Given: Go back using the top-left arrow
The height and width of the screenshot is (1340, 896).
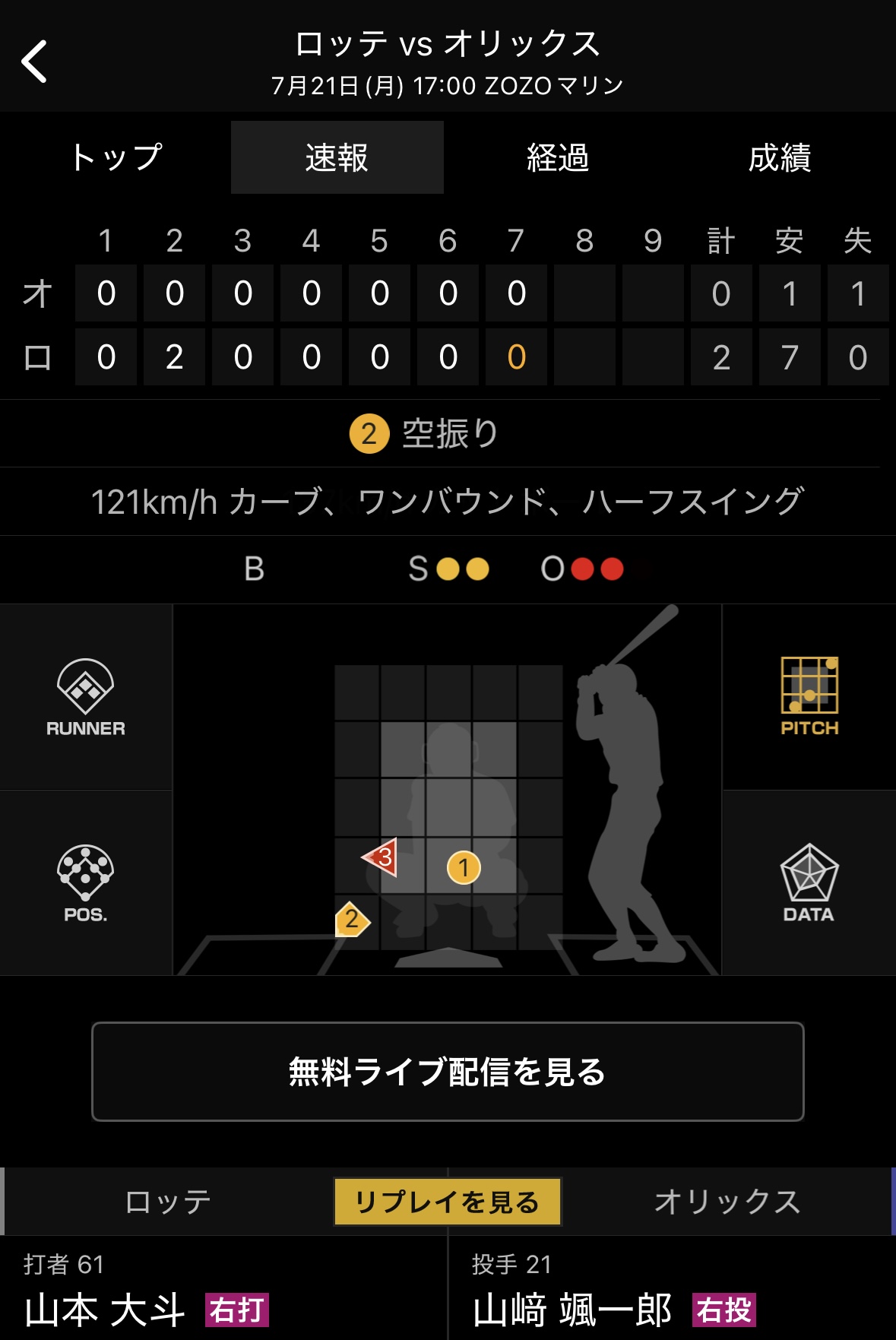Looking at the screenshot, I should pyautogui.click(x=35, y=62).
